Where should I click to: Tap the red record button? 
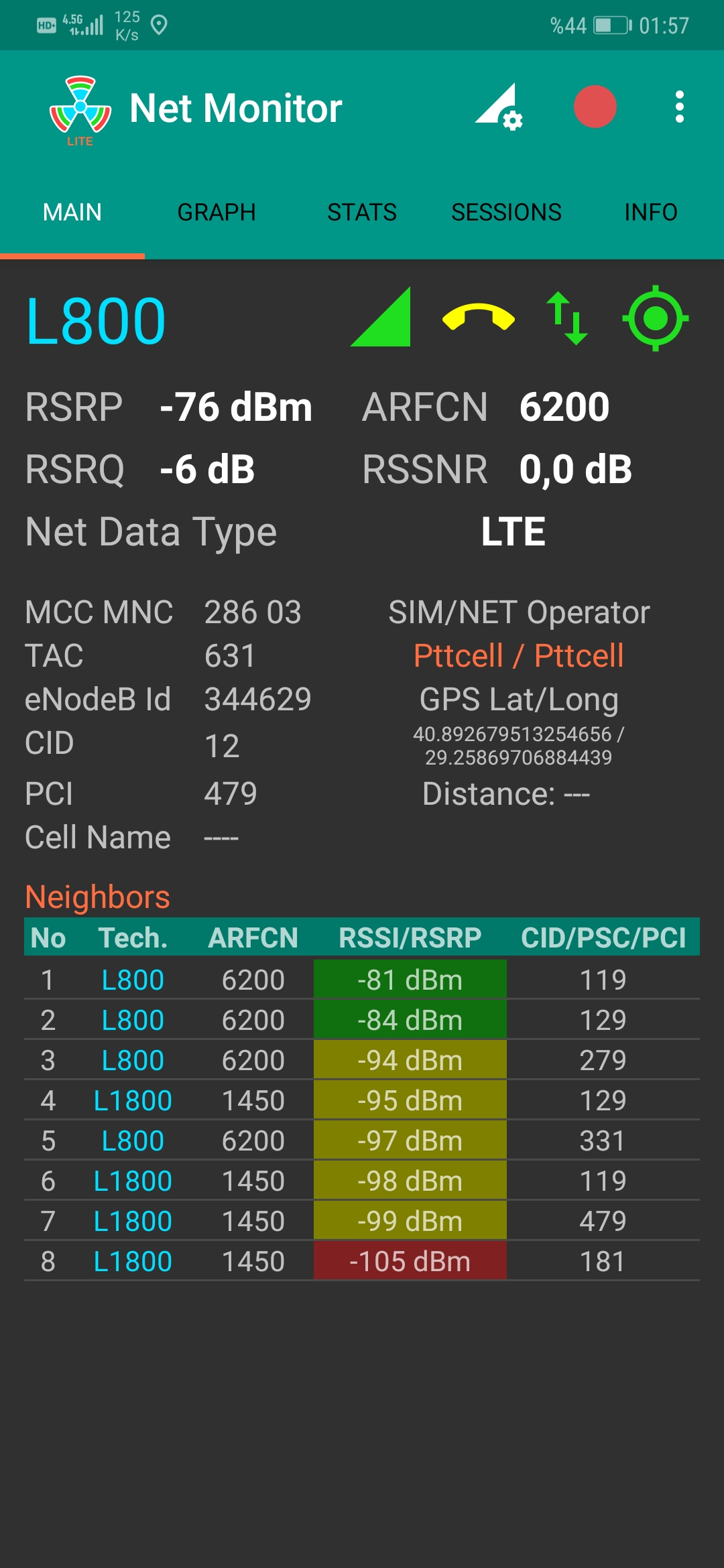[x=595, y=107]
